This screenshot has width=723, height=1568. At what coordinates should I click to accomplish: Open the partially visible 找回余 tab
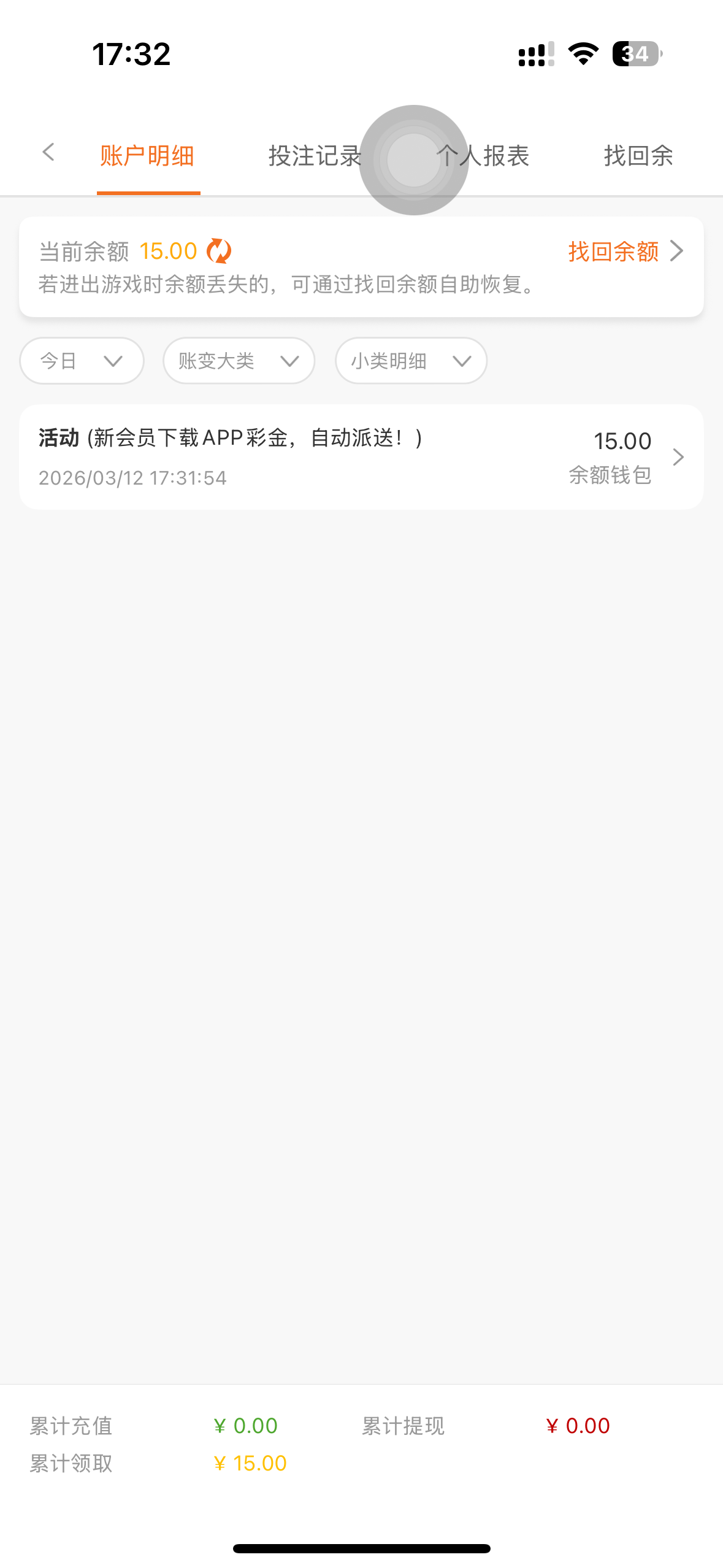(x=638, y=156)
